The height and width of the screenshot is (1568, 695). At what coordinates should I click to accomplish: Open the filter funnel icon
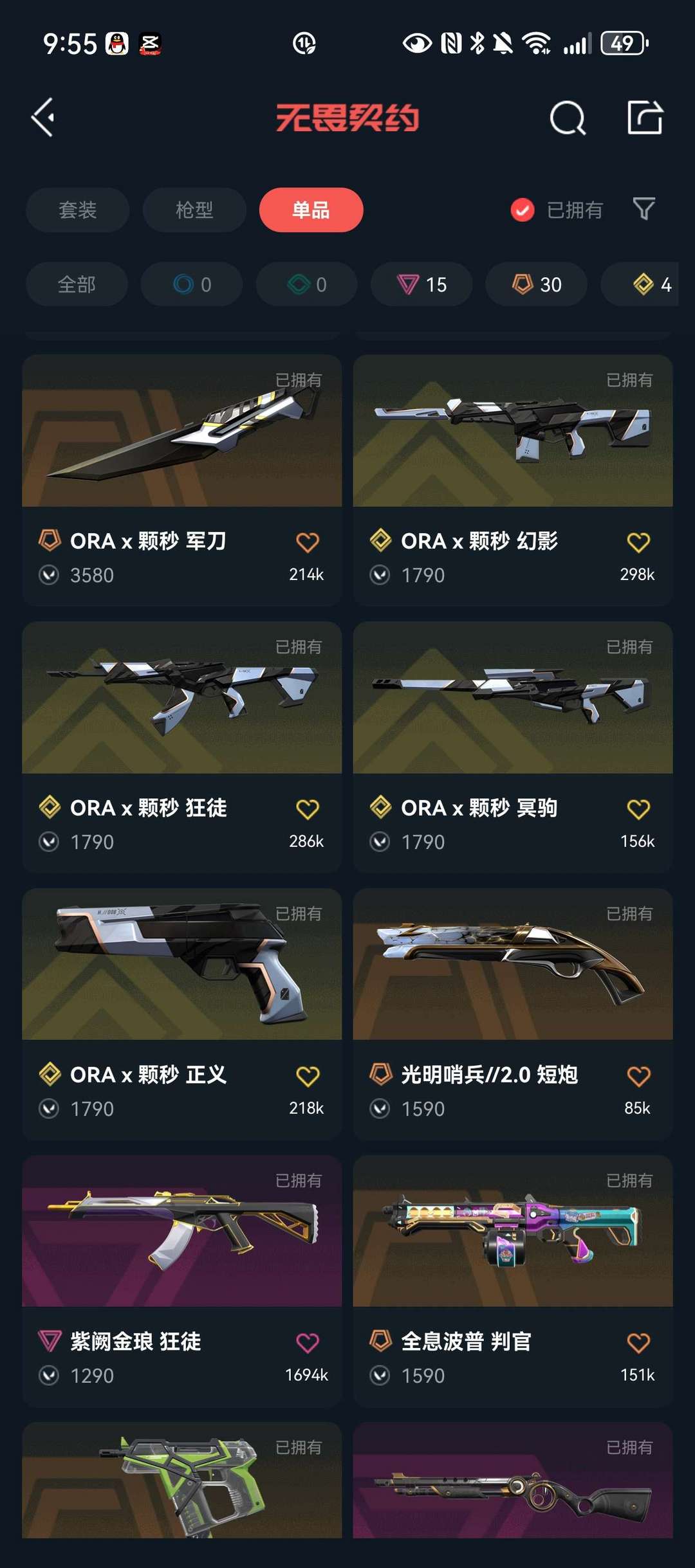coord(644,209)
